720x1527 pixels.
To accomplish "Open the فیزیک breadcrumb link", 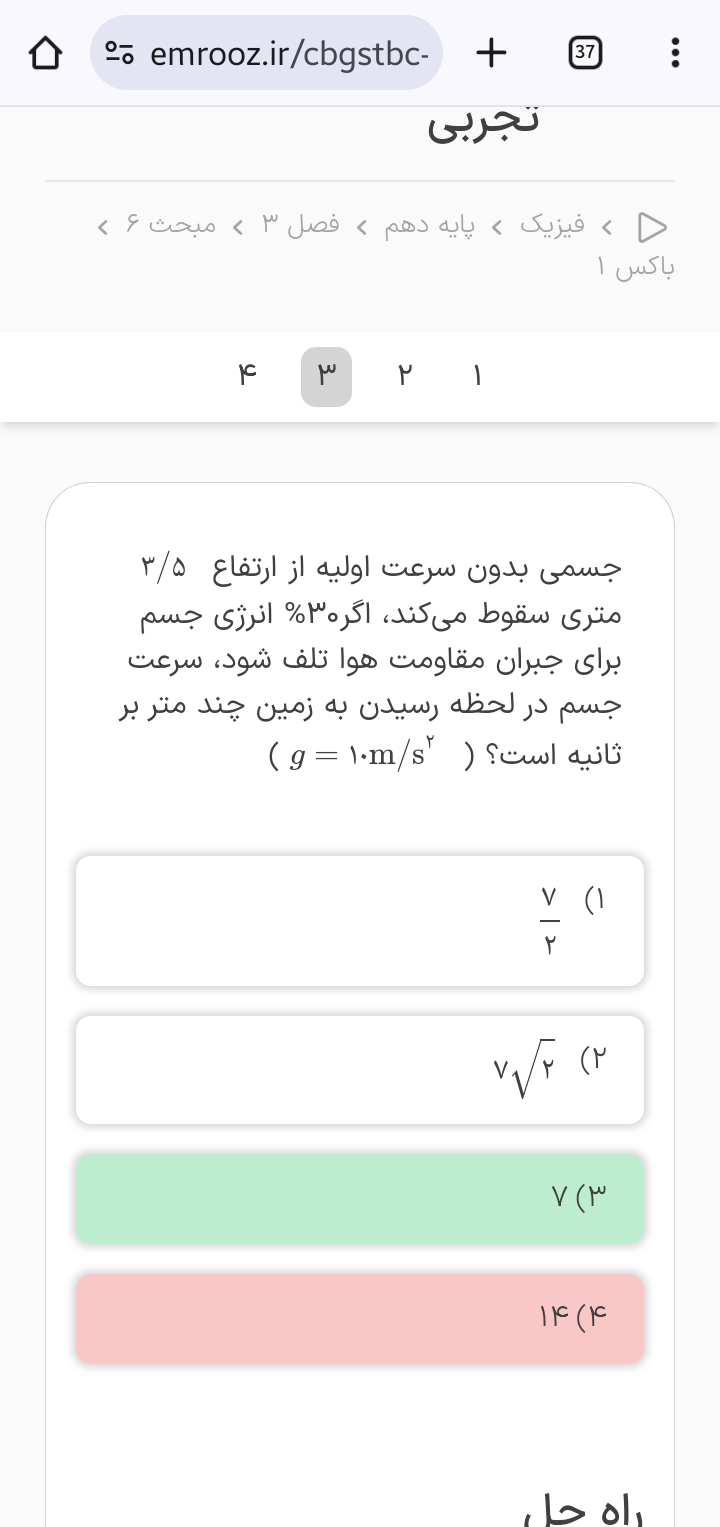I will (x=552, y=225).
